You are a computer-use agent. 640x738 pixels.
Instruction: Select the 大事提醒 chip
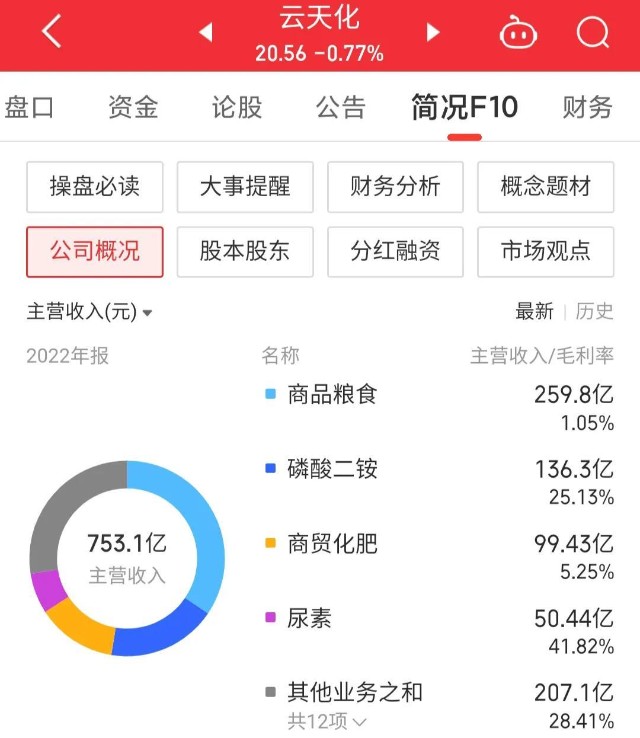pos(245,187)
